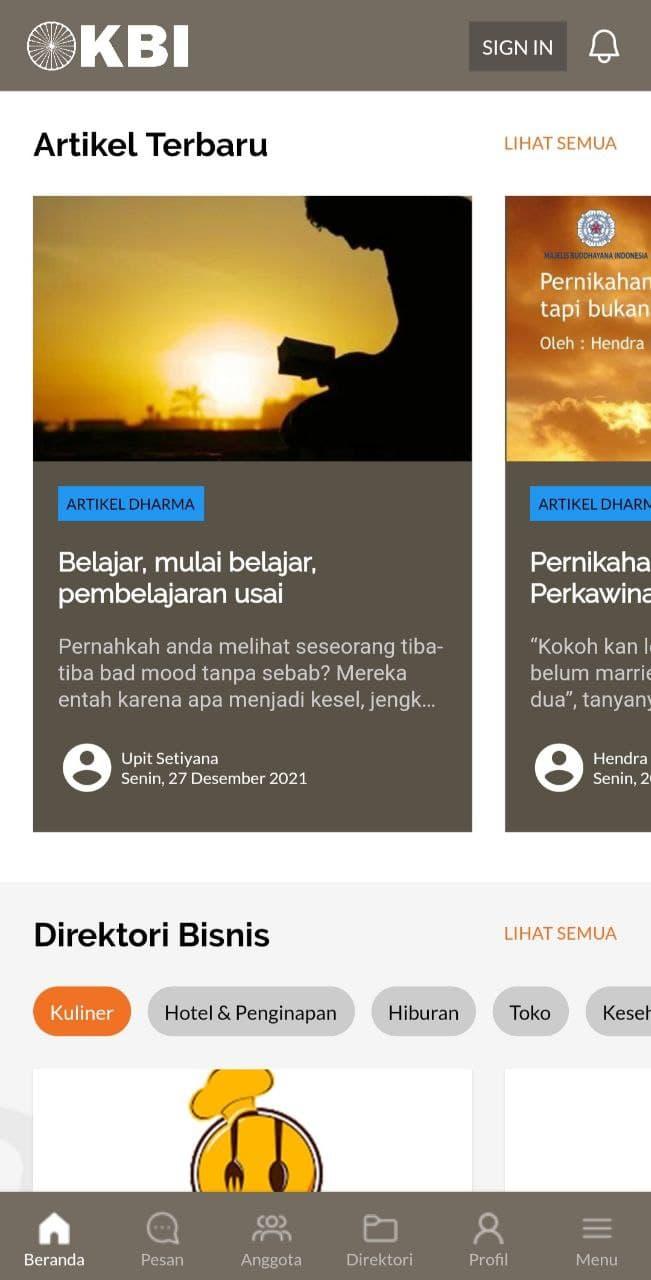Screen dimensions: 651x1280
Task: View all Direktori Bisnis listings
Action: point(560,934)
